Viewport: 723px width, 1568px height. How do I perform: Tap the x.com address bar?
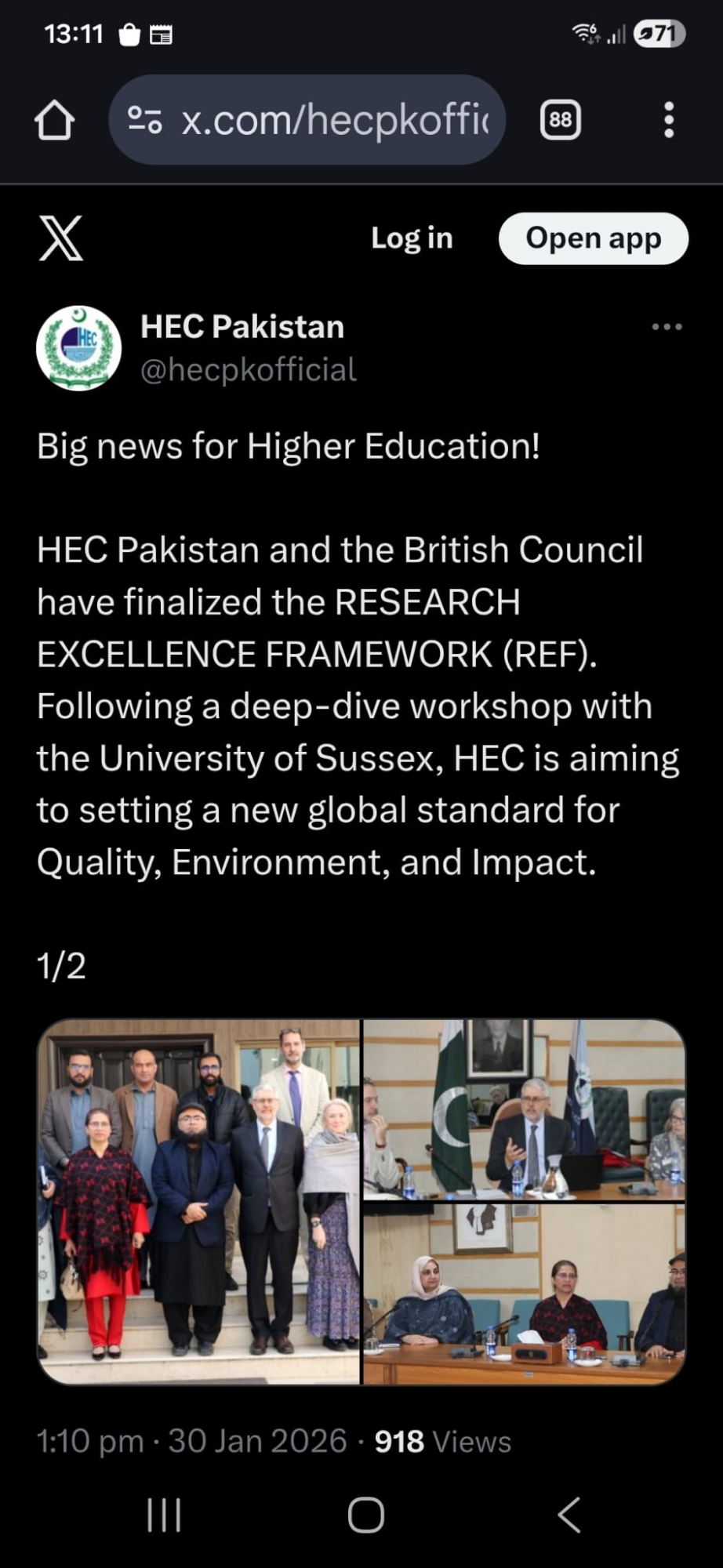(307, 120)
